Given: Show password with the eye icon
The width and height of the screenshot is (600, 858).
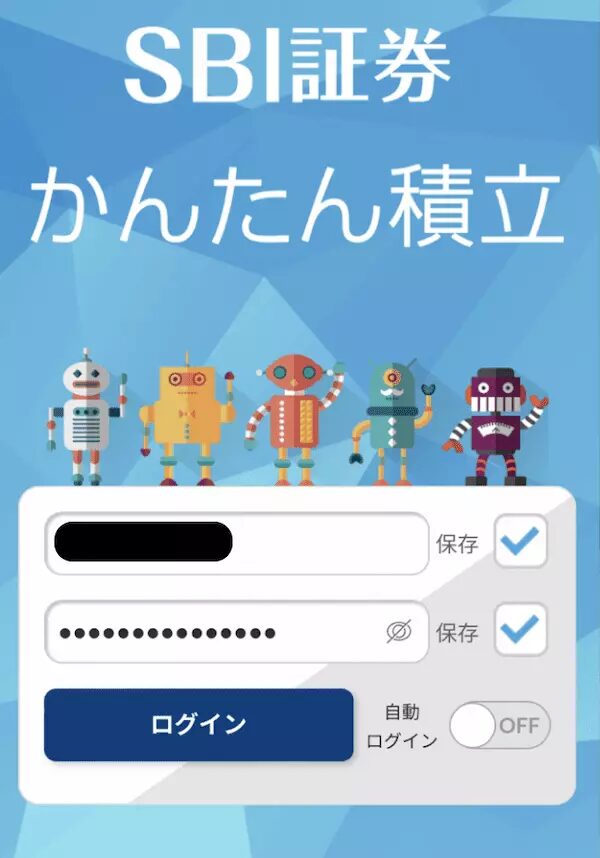Looking at the screenshot, I should (x=399, y=632).
